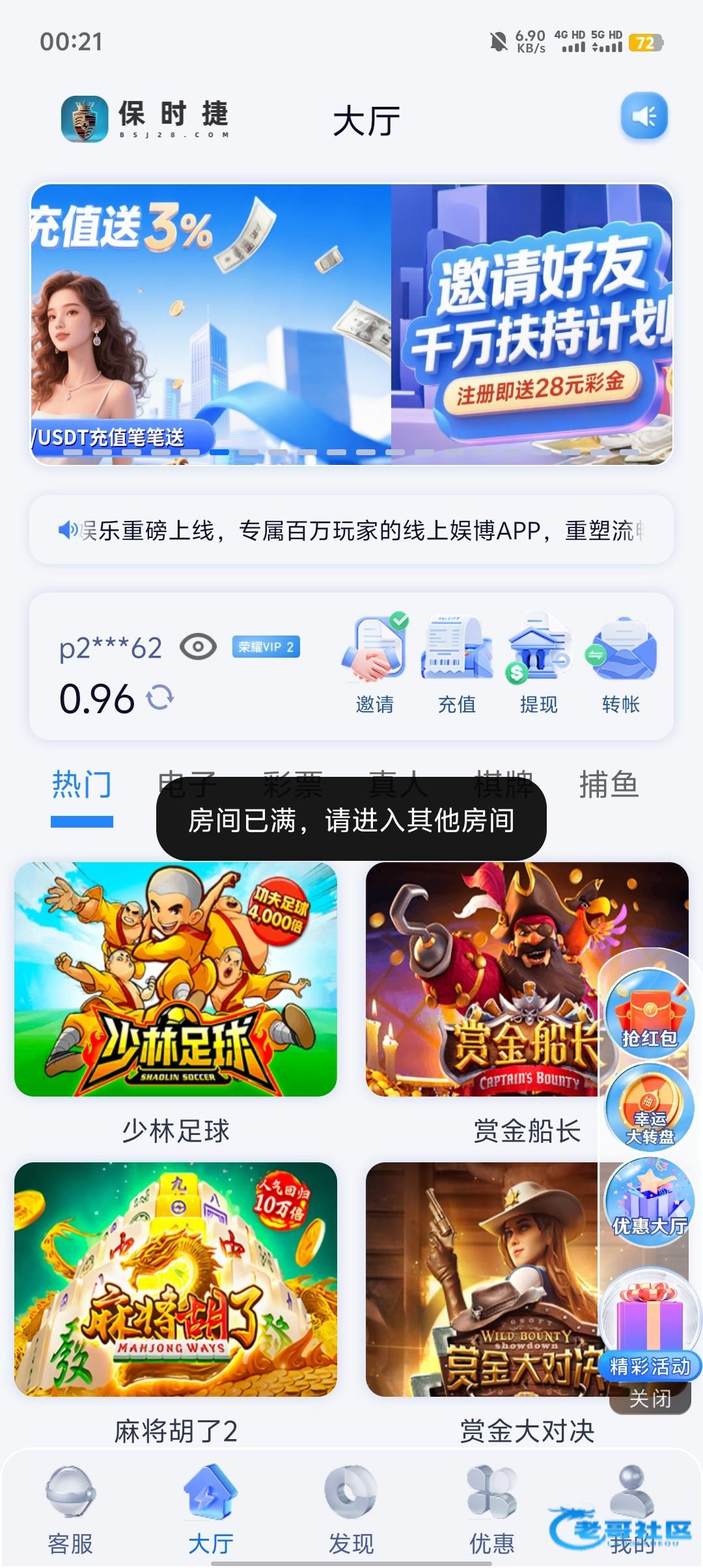
Task: Select the 热门 category tab
Action: tap(82, 785)
